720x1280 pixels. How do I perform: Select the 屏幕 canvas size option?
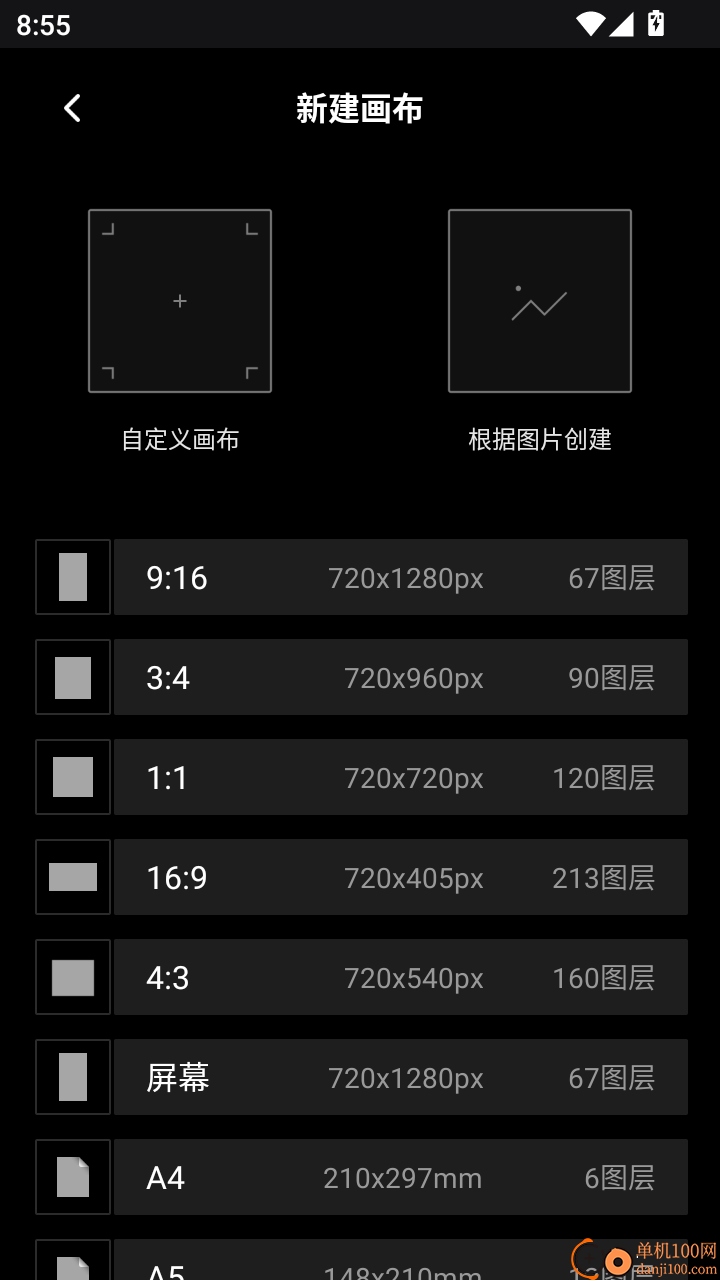pos(400,1077)
